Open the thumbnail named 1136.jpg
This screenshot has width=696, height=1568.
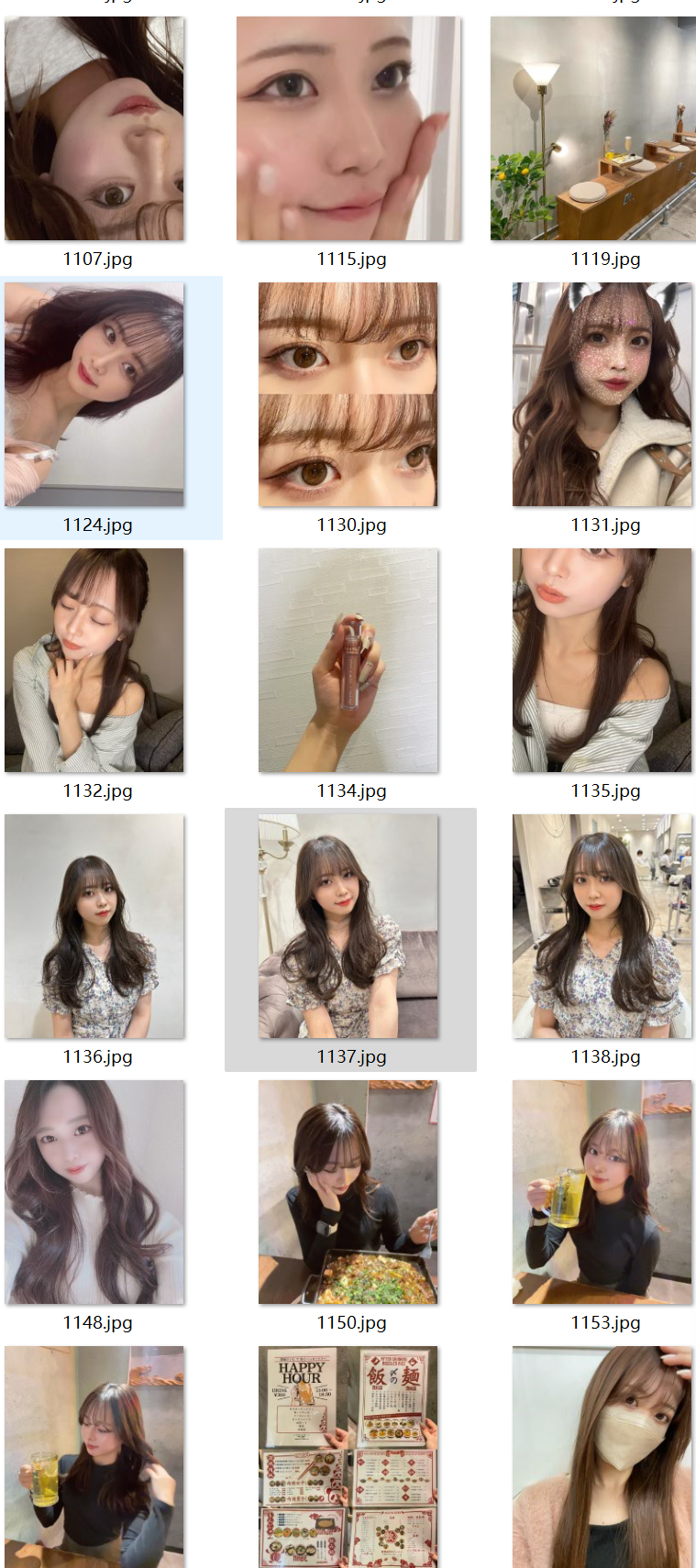(94, 926)
